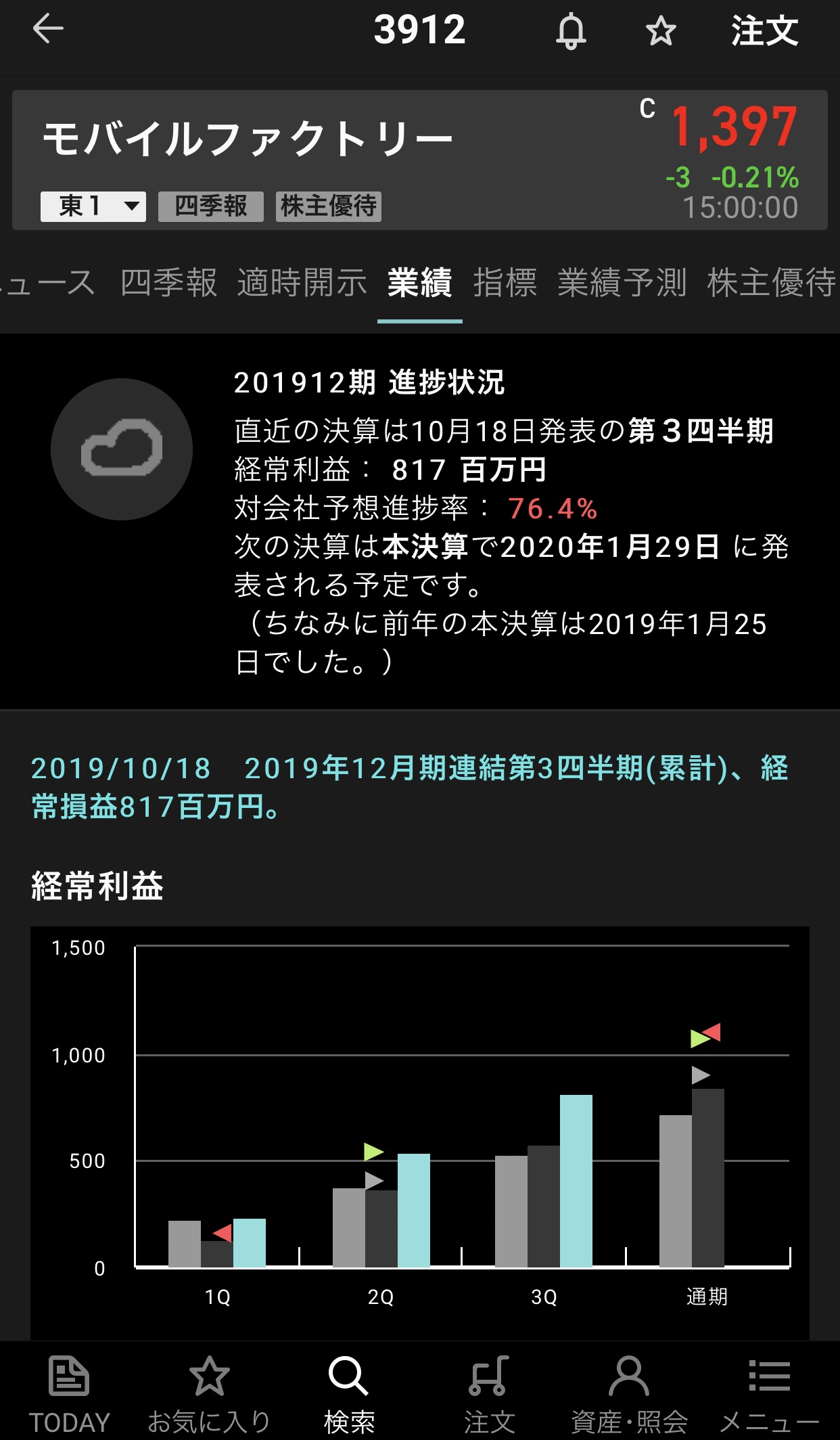Add stock 3912 to favorites with star
Viewport: 840px width, 1440px height.
pyautogui.click(x=661, y=31)
